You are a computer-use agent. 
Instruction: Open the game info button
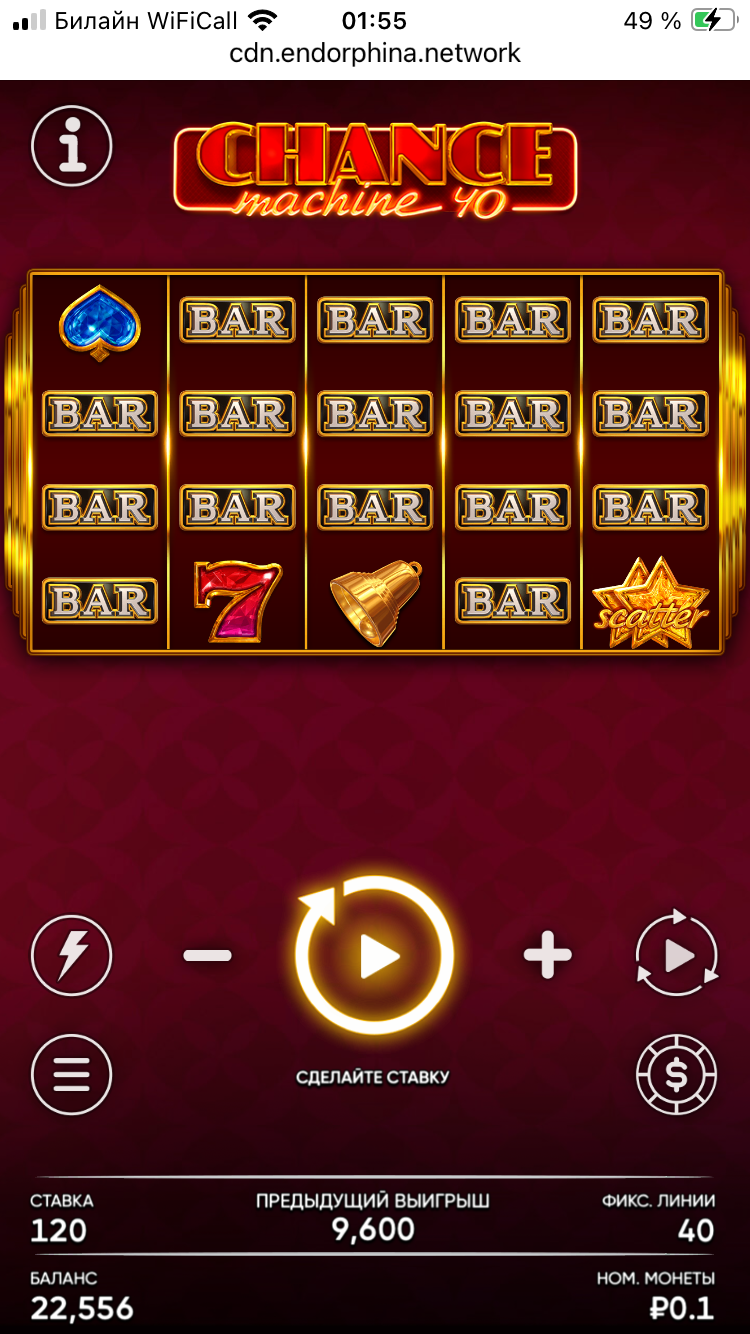pos(72,147)
